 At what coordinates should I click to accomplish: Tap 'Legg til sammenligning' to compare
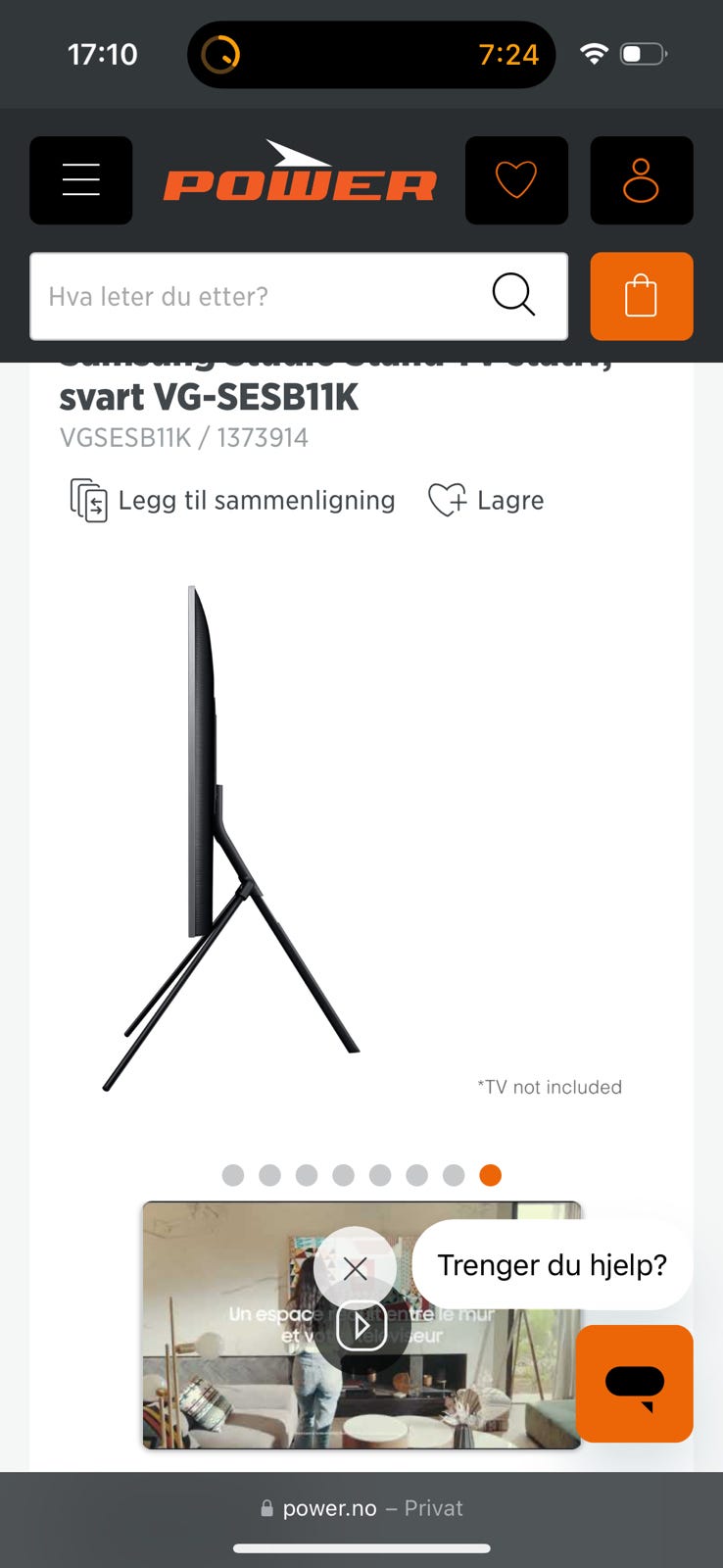pos(233,501)
